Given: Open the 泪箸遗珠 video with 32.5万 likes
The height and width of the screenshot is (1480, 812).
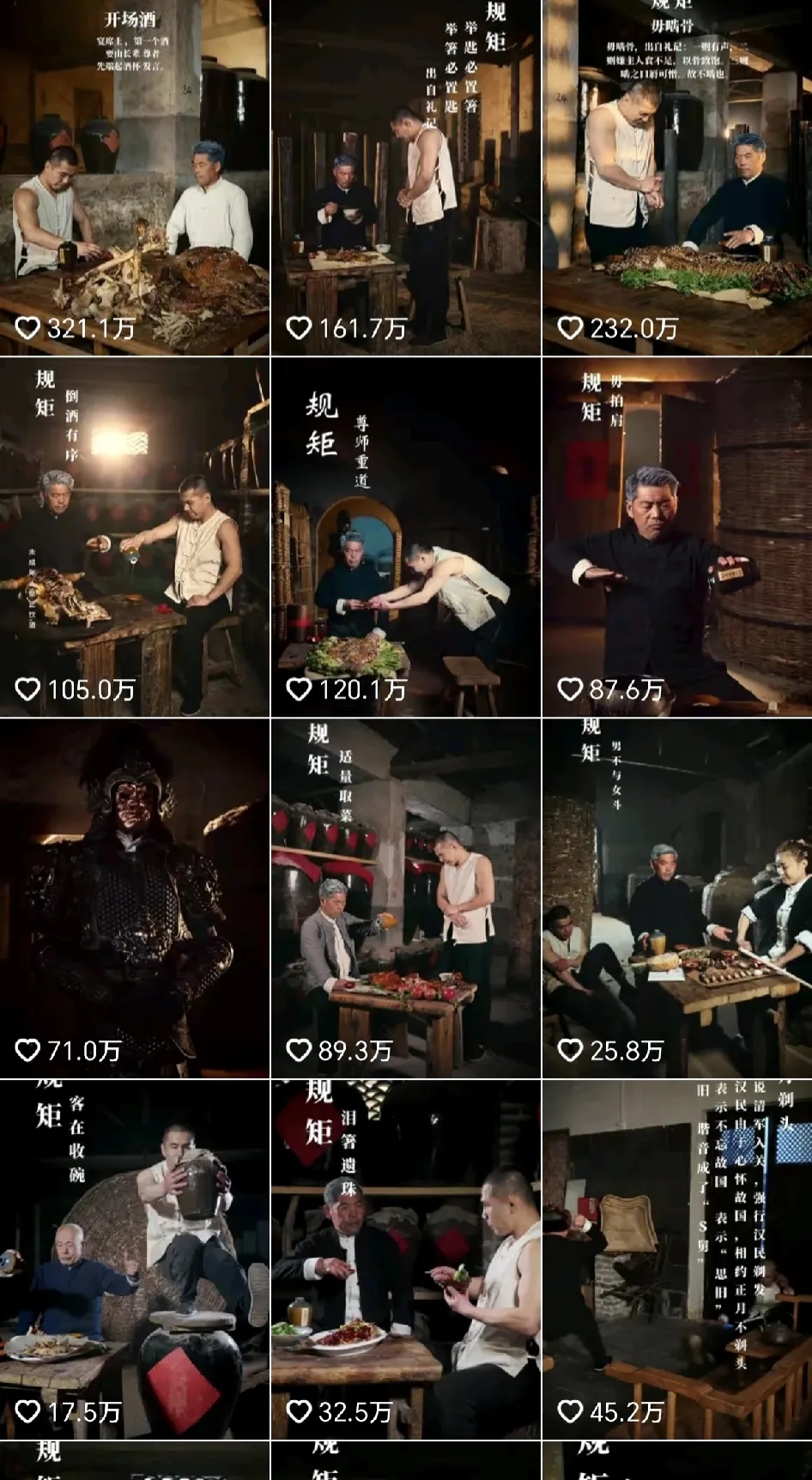Looking at the screenshot, I should pyautogui.click(x=406, y=1259).
